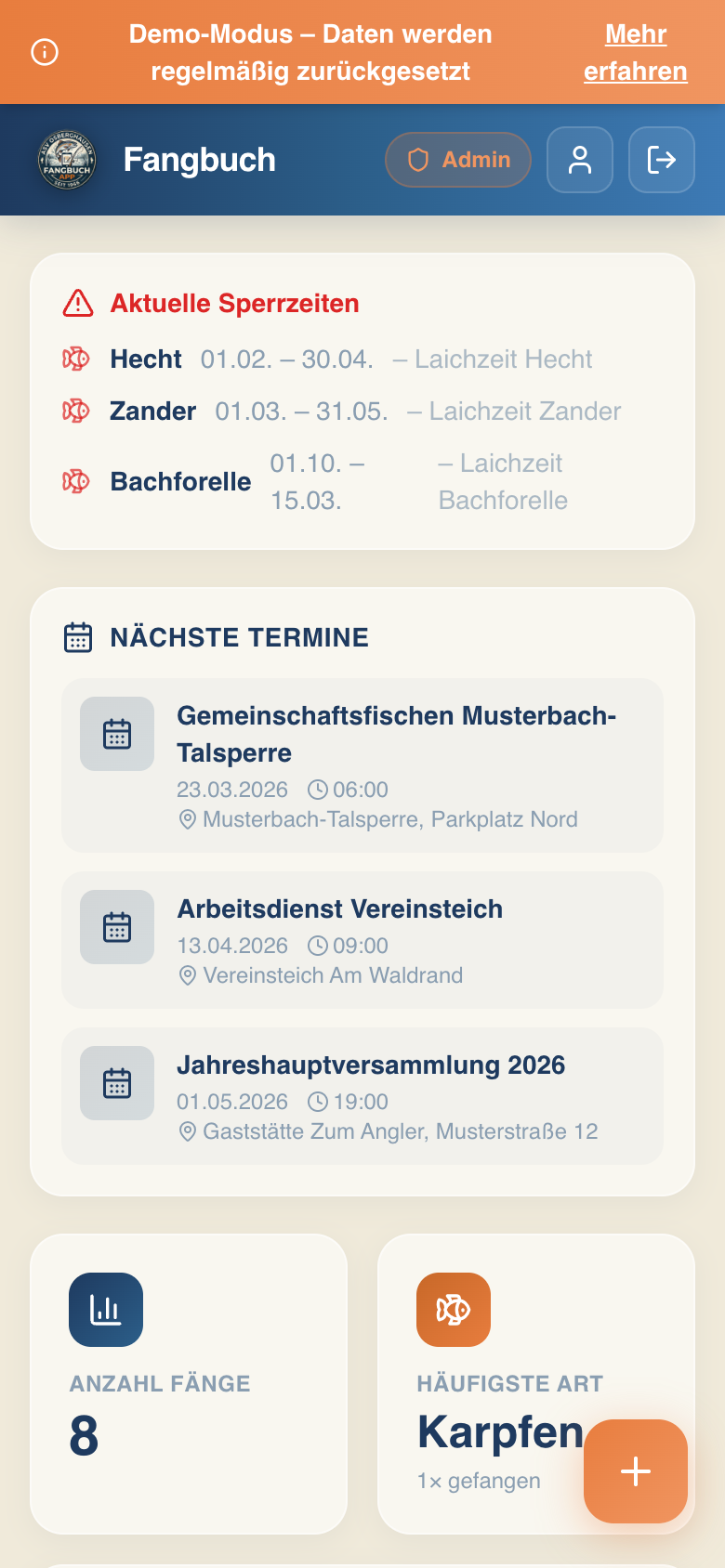Open the Arbeitsdienst Vereinsteich event entry

pyautogui.click(x=362, y=940)
